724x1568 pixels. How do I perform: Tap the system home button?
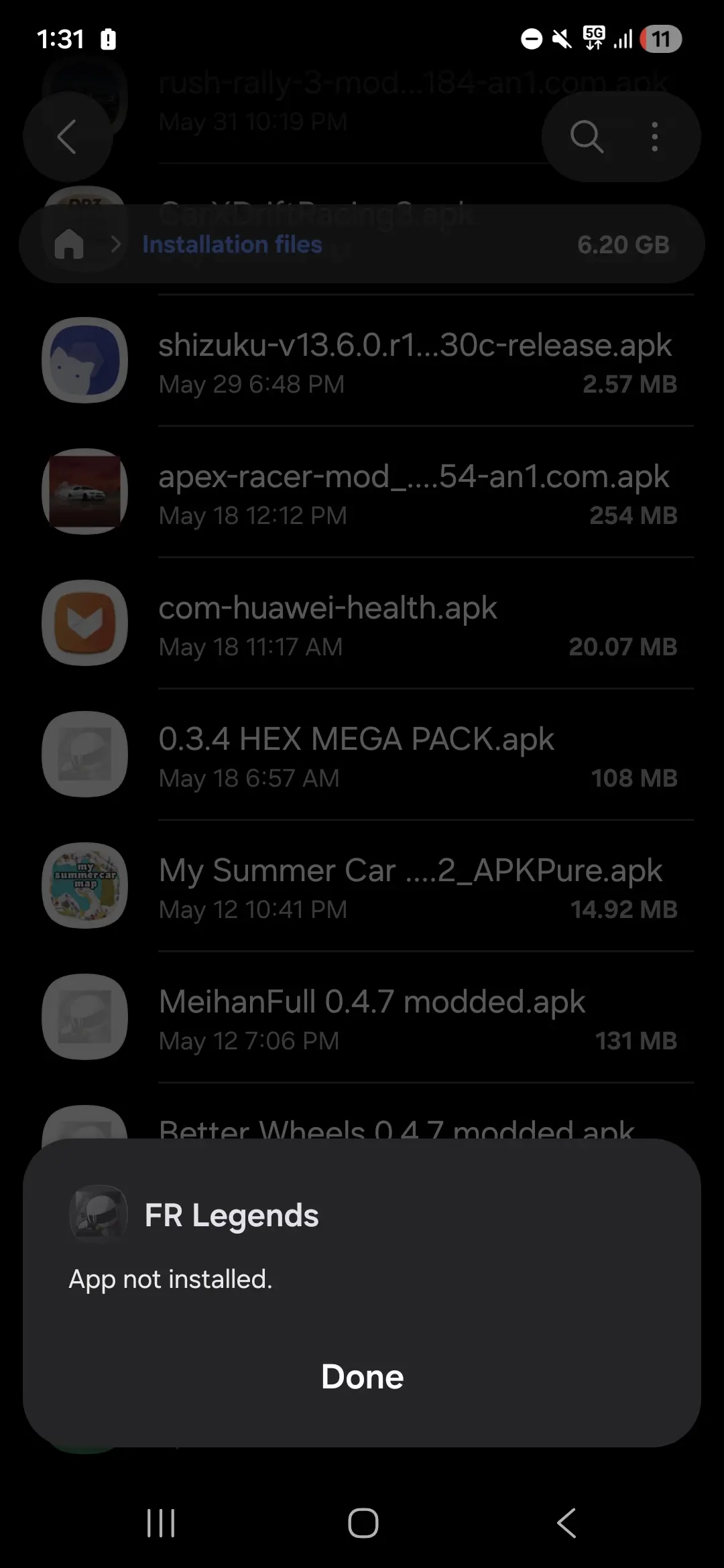(363, 1522)
